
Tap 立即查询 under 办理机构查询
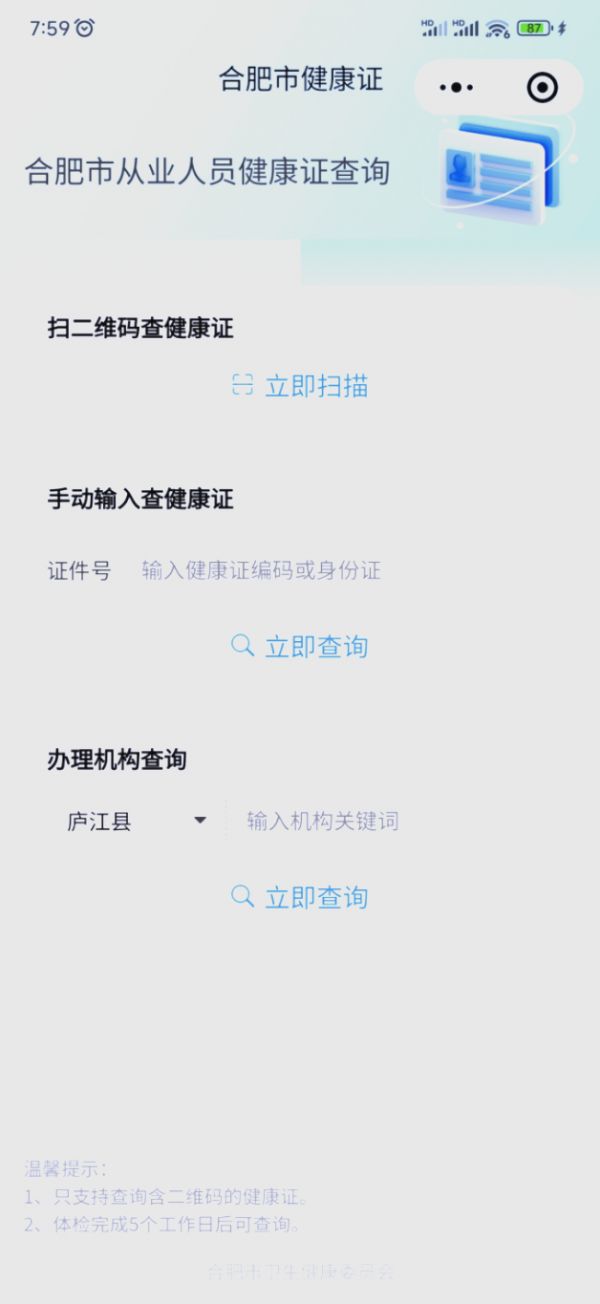[300, 897]
